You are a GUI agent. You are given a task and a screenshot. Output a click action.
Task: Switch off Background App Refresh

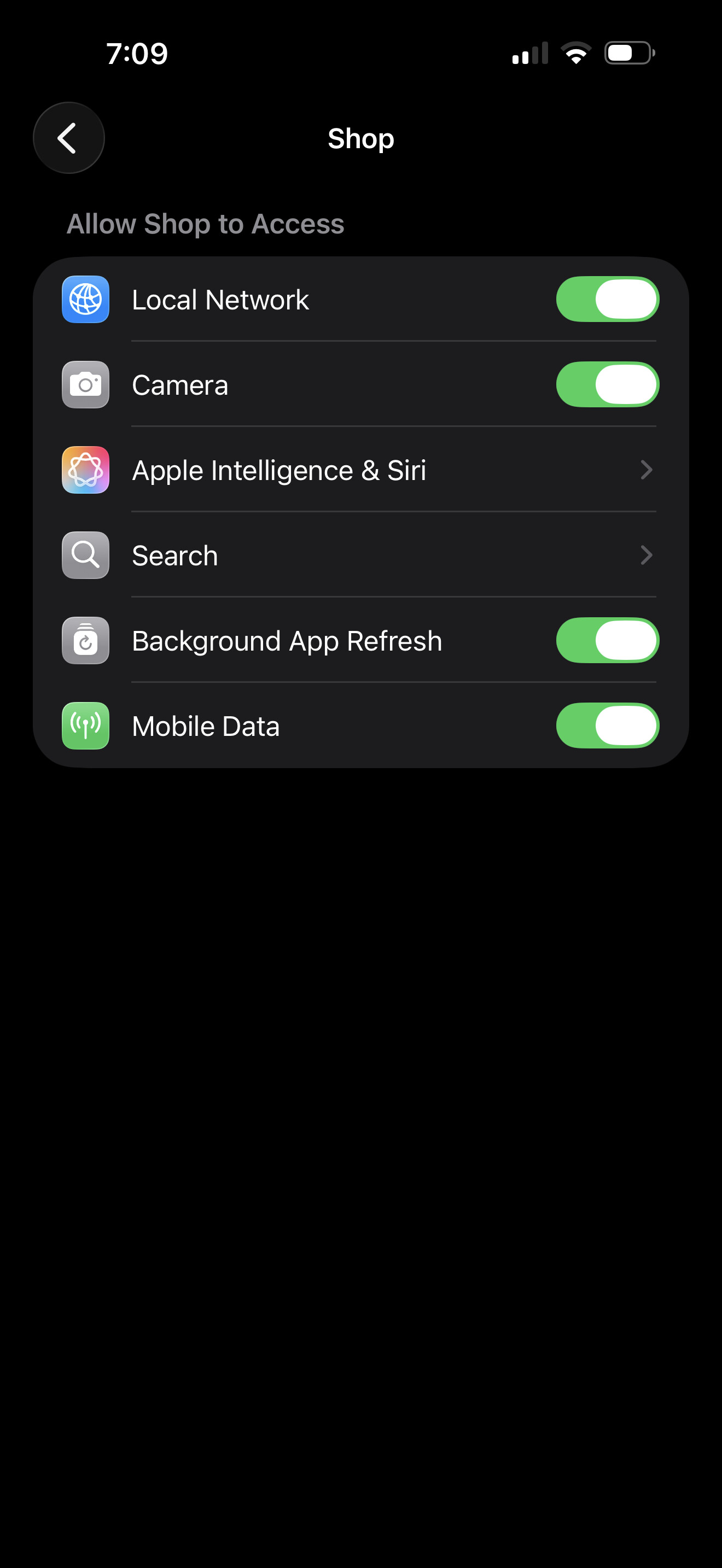pyautogui.click(x=607, y=640)
